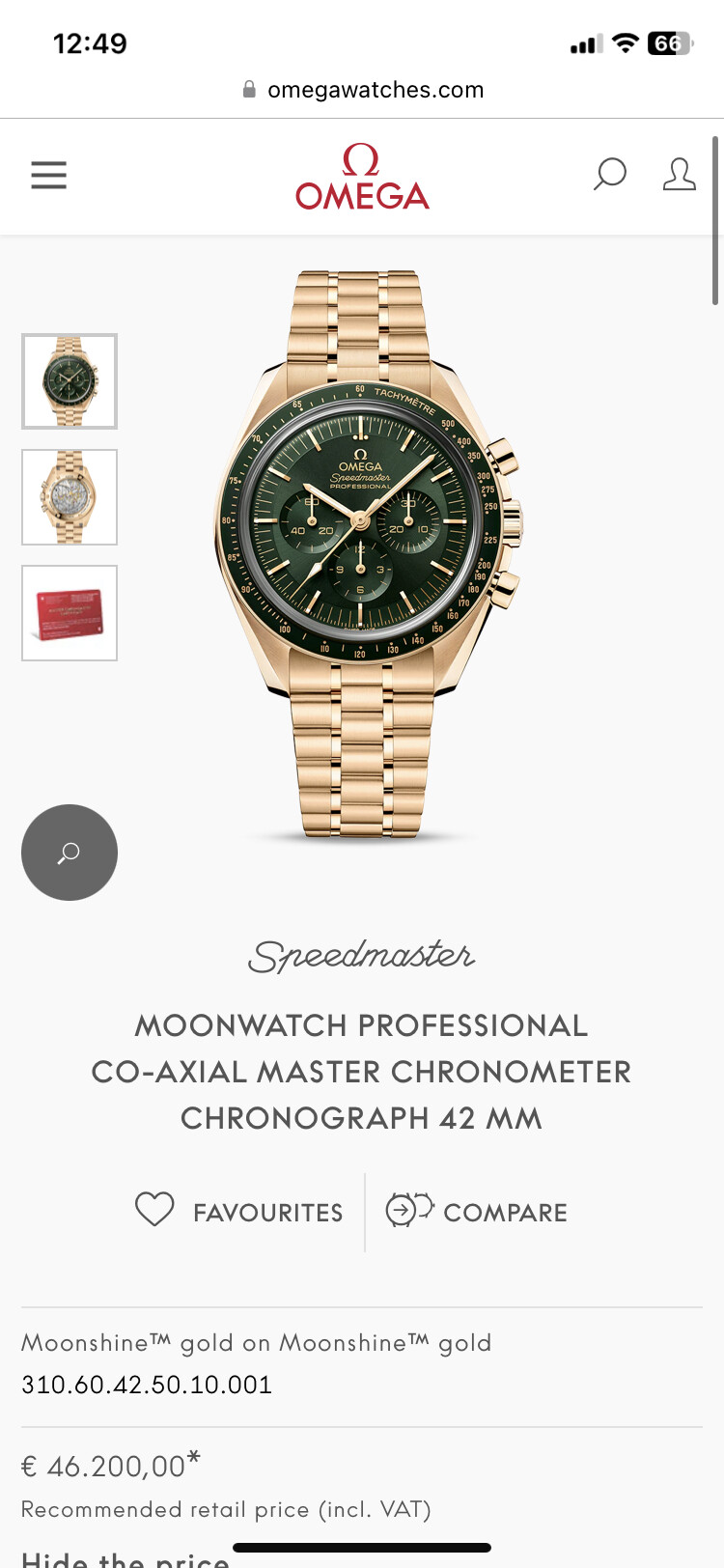
Task: Tap Hide the price link
Action: (x=125, y=1558)
